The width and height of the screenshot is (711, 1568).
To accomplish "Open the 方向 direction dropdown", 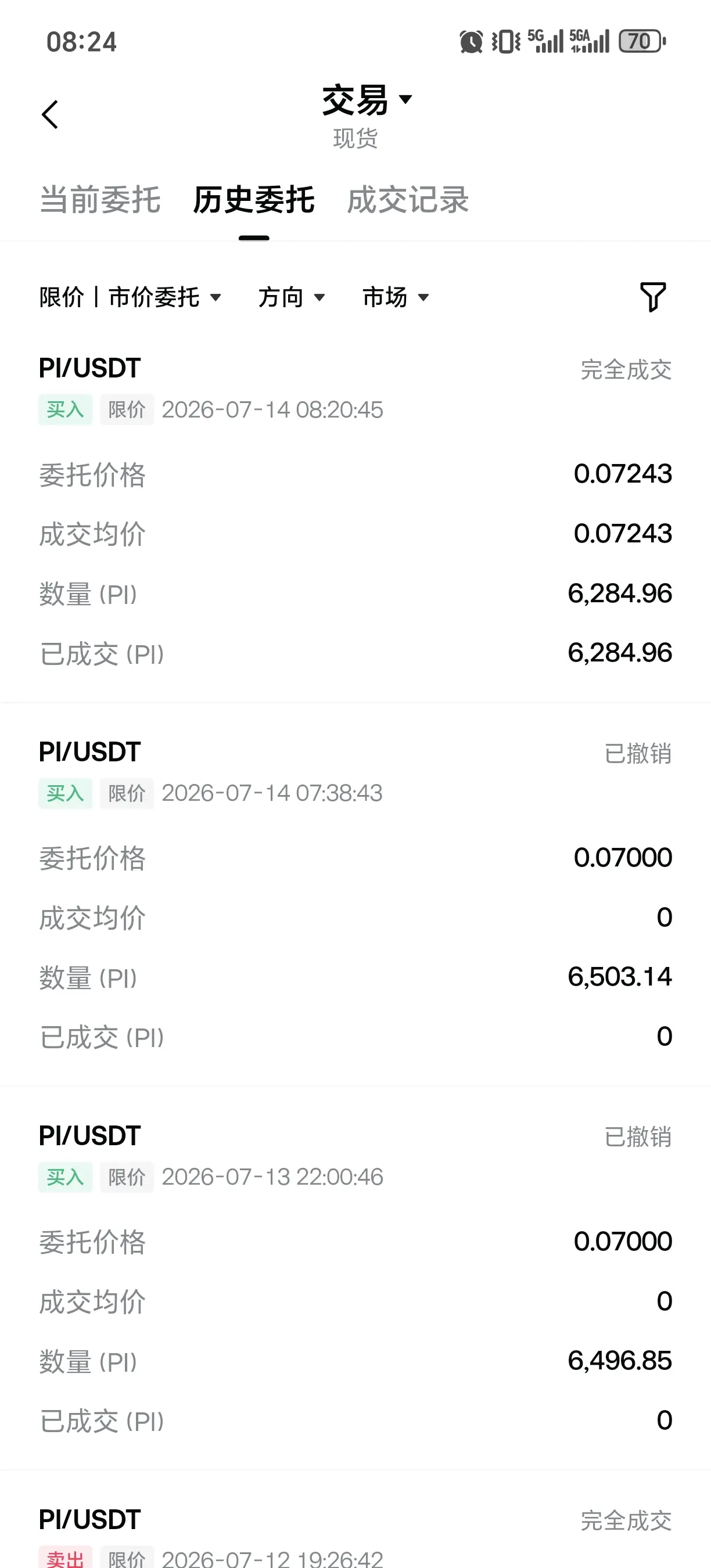I will pyautogui.click(x=292, y=297).
